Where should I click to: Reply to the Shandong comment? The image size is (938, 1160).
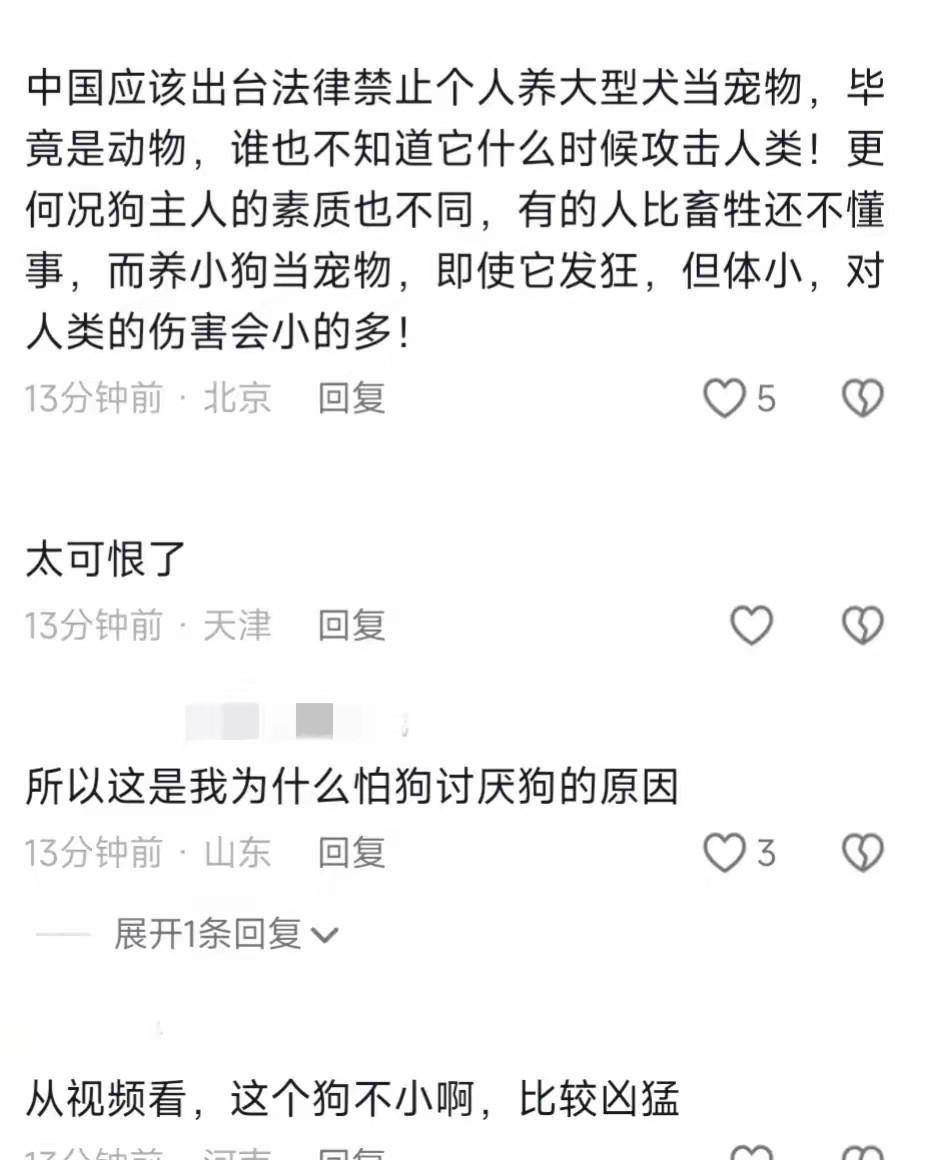click(x=352, y=853)
